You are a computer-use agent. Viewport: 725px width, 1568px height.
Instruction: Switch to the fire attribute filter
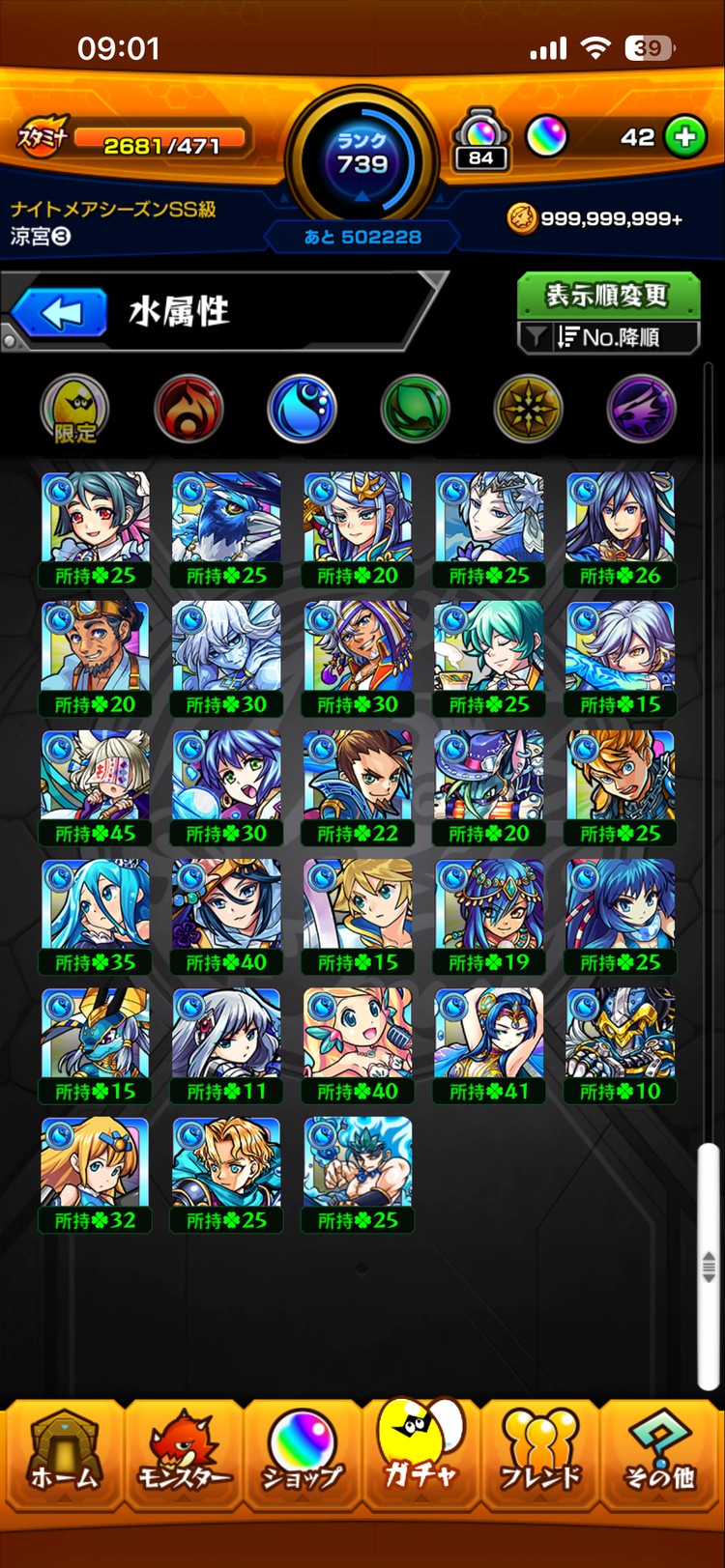(188, 410)
